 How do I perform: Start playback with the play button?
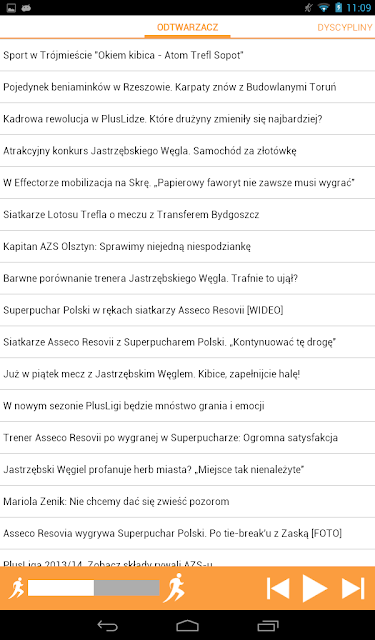(315, 588)
